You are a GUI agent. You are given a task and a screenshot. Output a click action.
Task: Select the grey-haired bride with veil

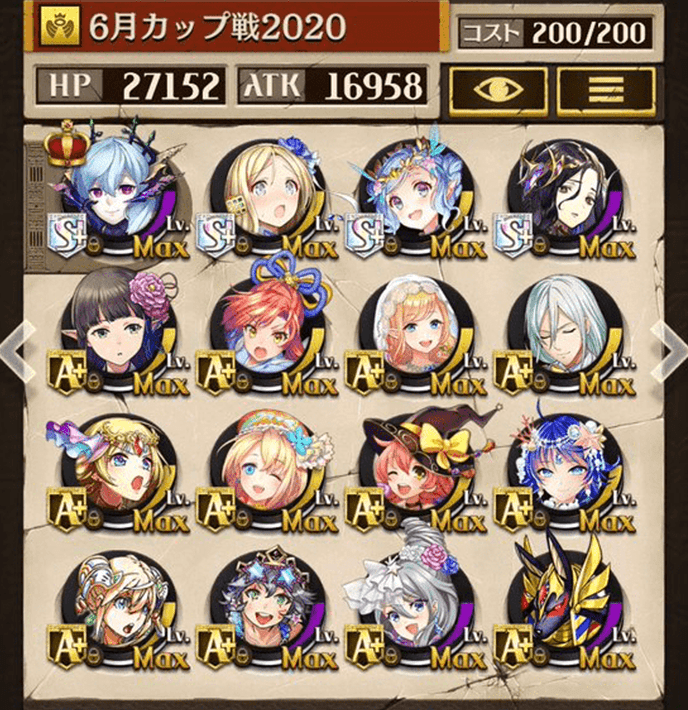412,600
